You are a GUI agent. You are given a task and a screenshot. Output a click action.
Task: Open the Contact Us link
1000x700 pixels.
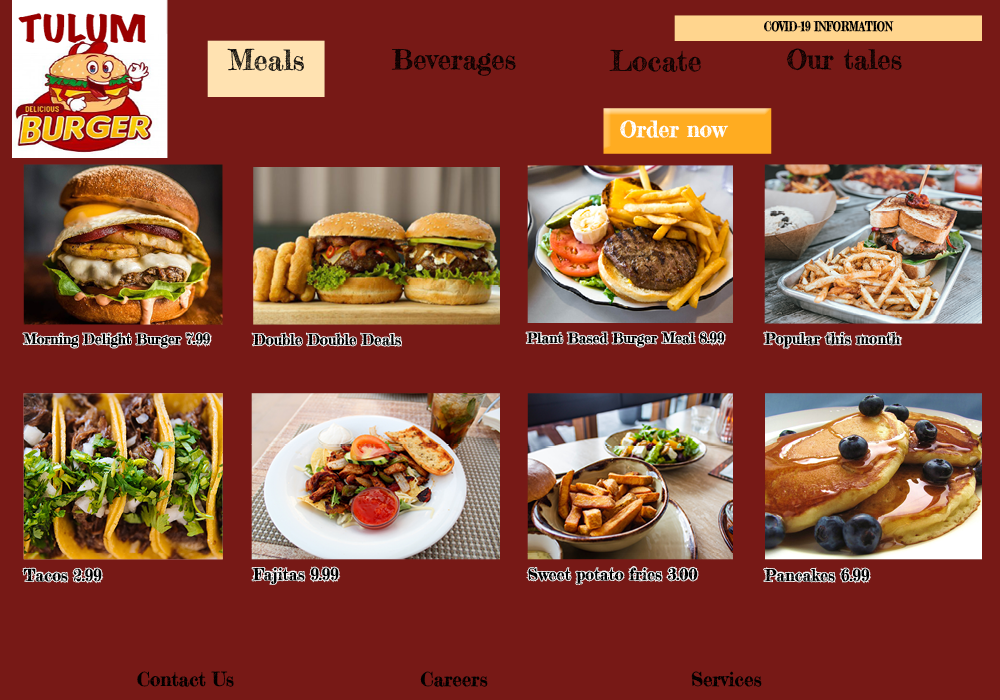coord(185,680)
